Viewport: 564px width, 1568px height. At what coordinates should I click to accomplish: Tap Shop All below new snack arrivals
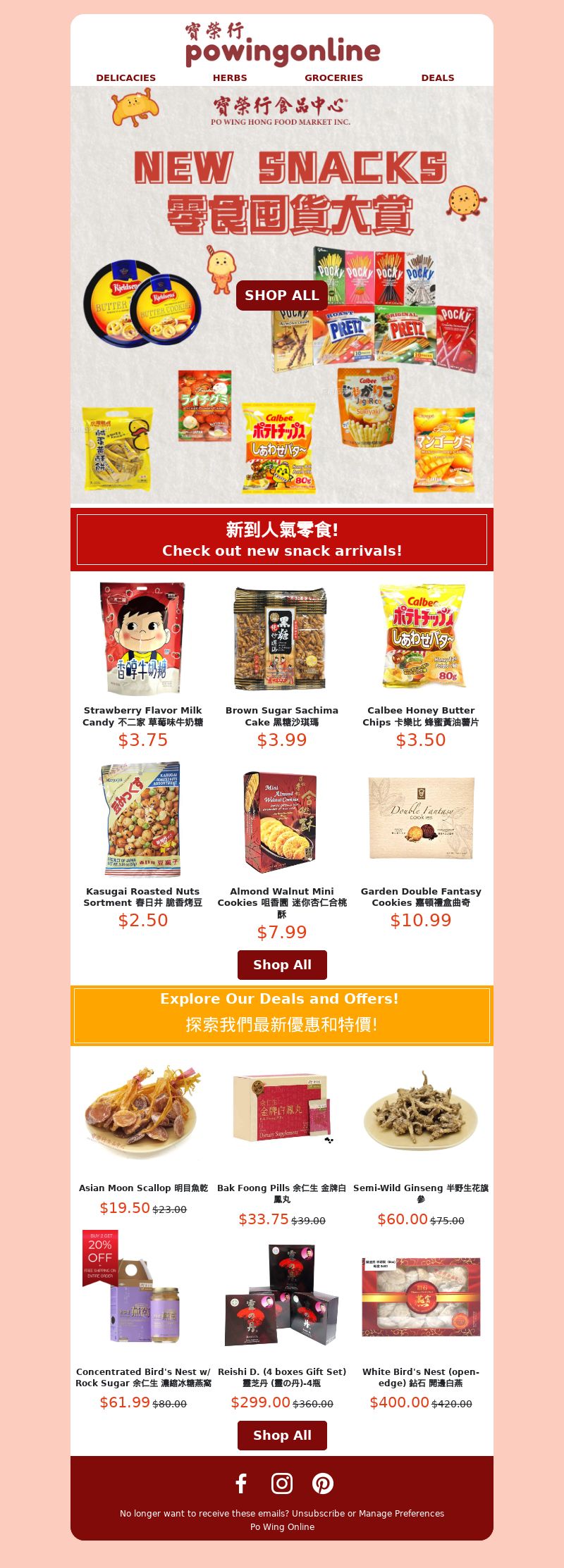click(281, 965)
